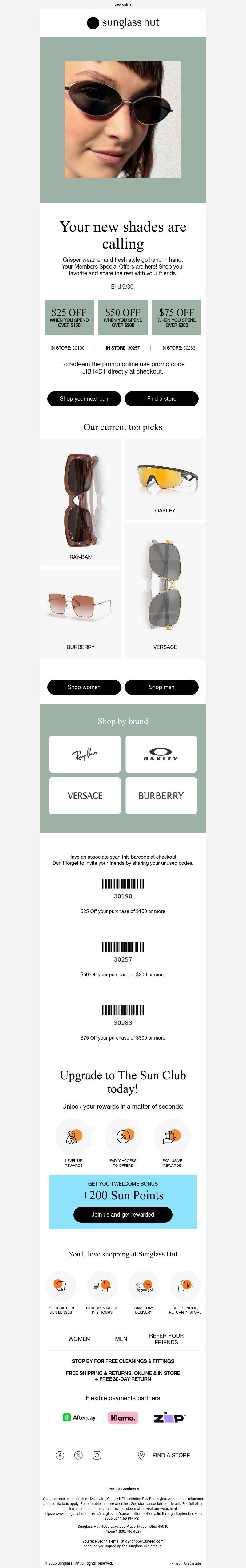Viewport: 246px width, 1568px height.
Task: Open the Oakley brand logo card
Action: (x=161, y=754)
